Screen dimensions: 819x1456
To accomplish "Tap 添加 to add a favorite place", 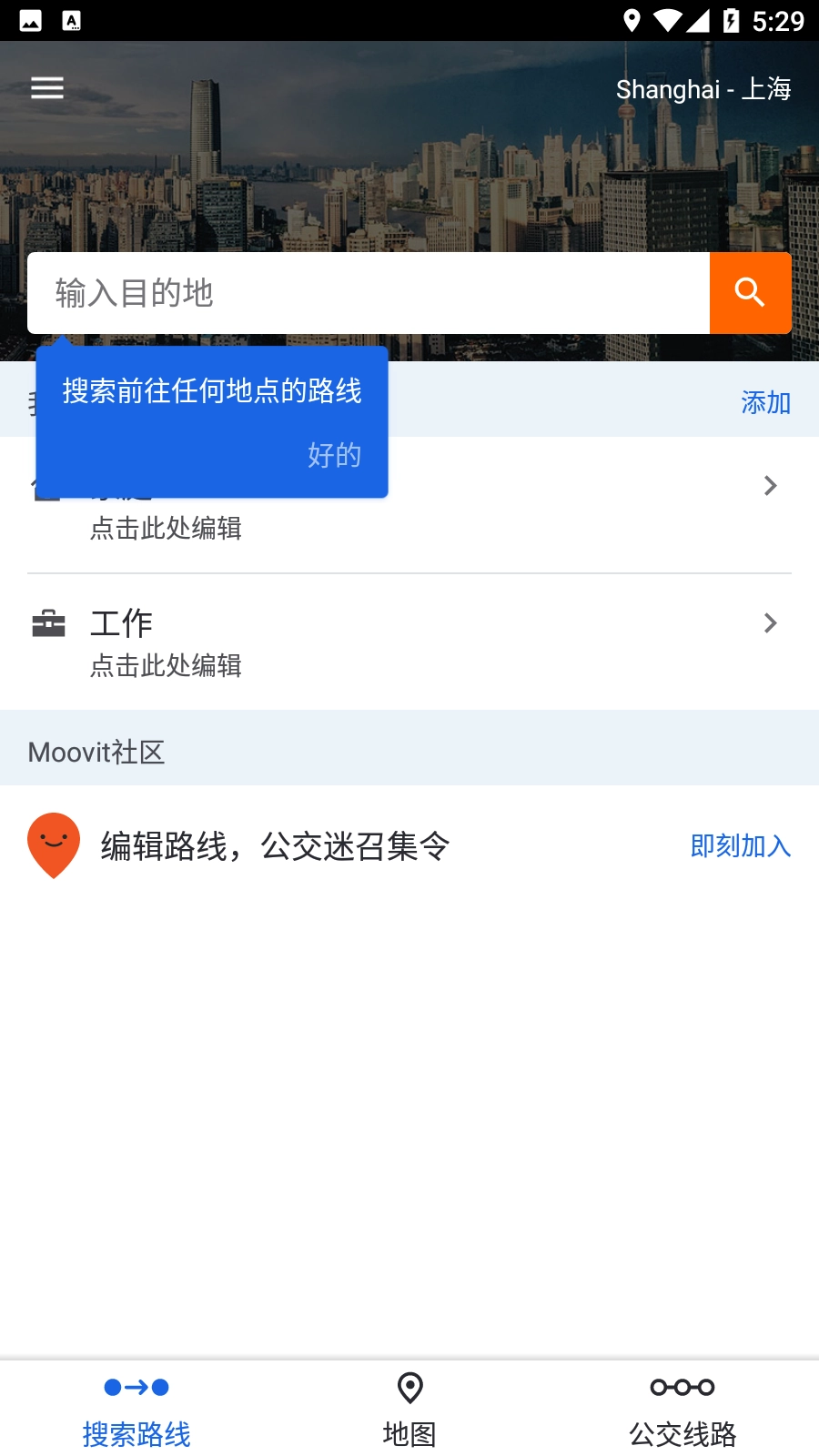I will pyautogui.click(x=765, y=401).
